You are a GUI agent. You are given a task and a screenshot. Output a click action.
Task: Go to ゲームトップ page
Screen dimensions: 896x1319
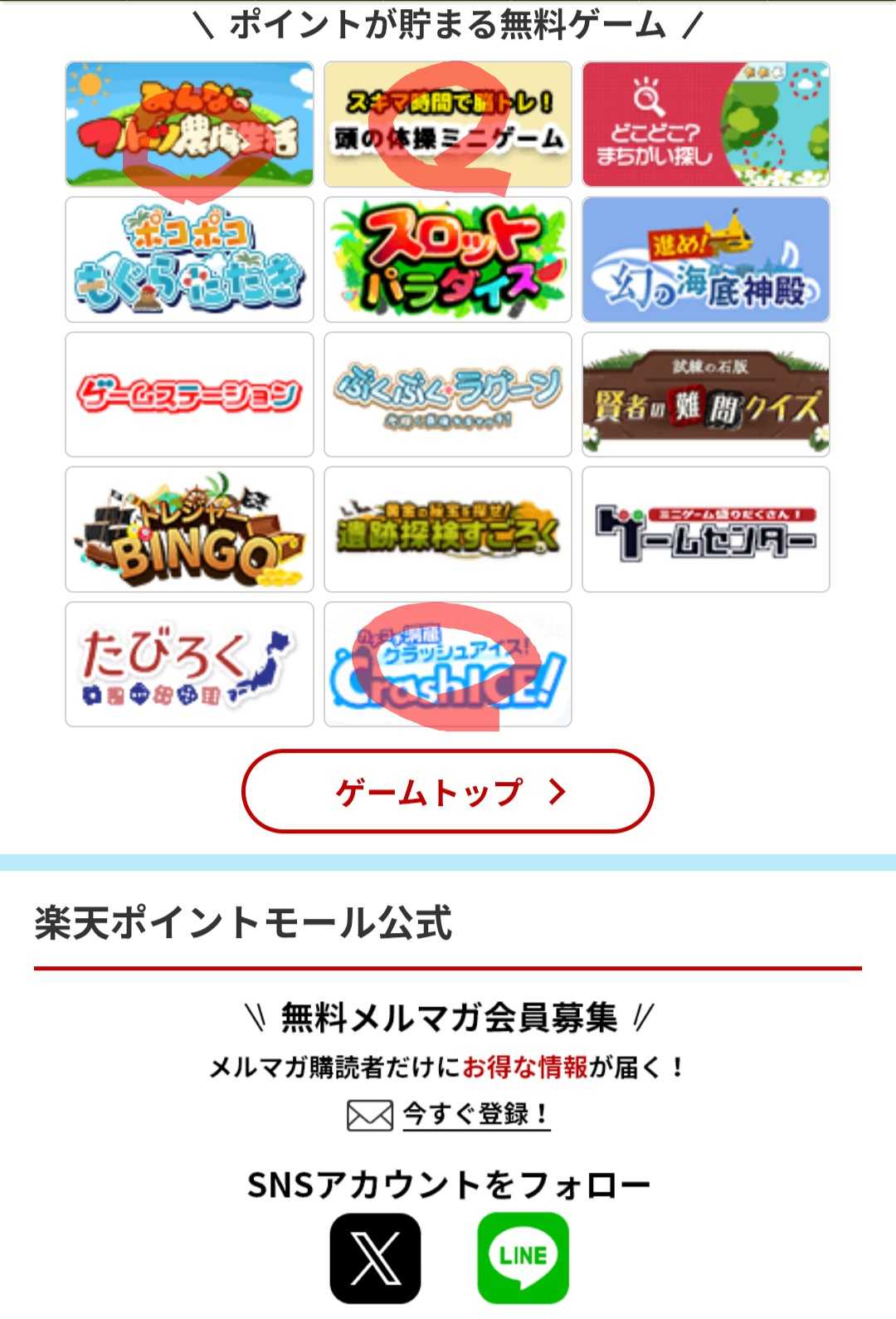coord(447,791)
